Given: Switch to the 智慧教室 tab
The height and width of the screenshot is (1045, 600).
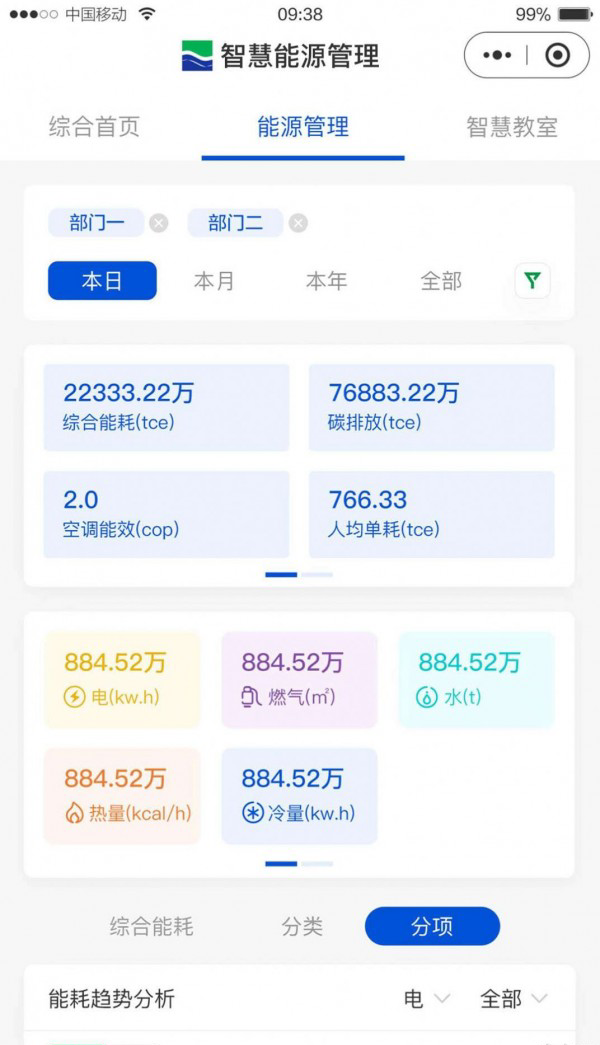Looking at the screenshot, I should click(511, 126).
